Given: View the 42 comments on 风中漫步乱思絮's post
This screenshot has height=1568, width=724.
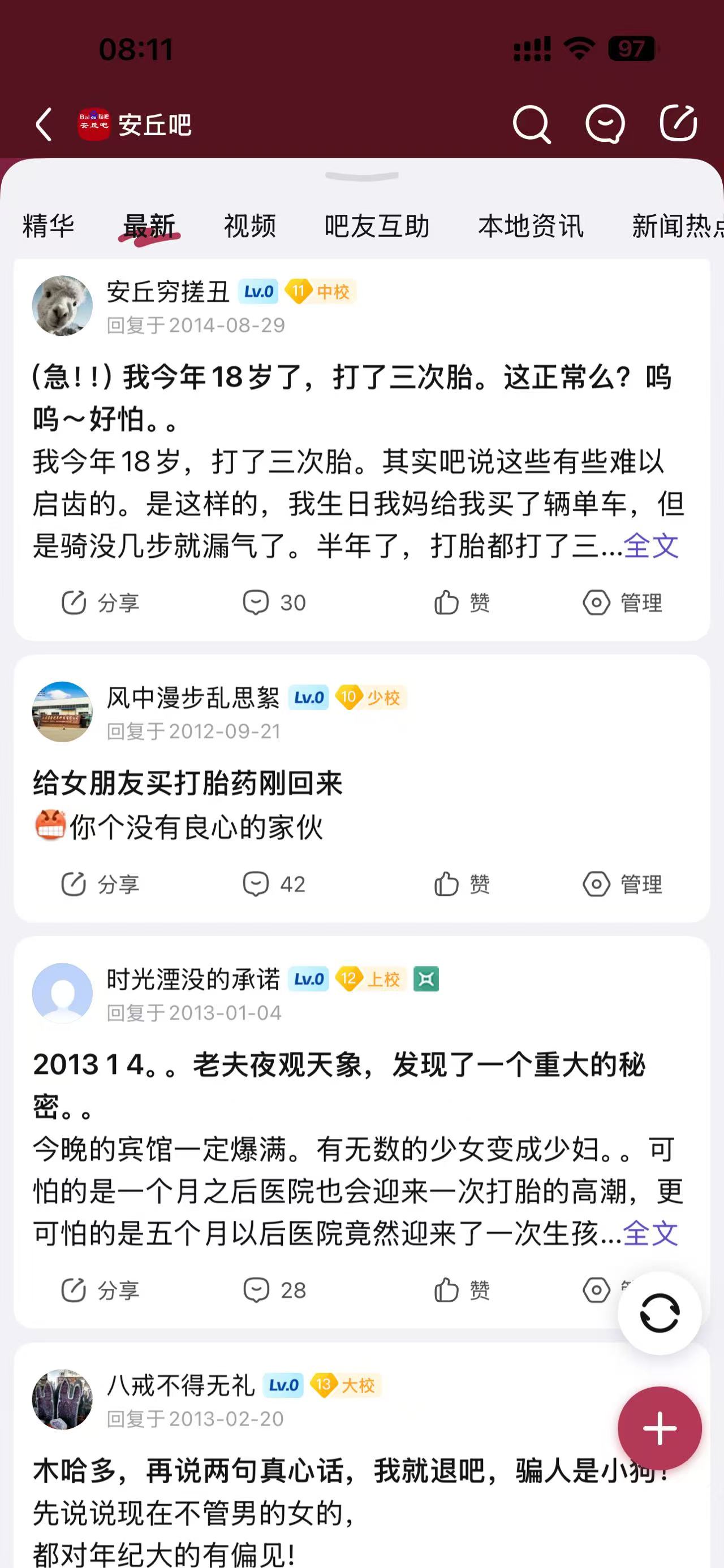Looking at the screenshot, I should (274, 884).
